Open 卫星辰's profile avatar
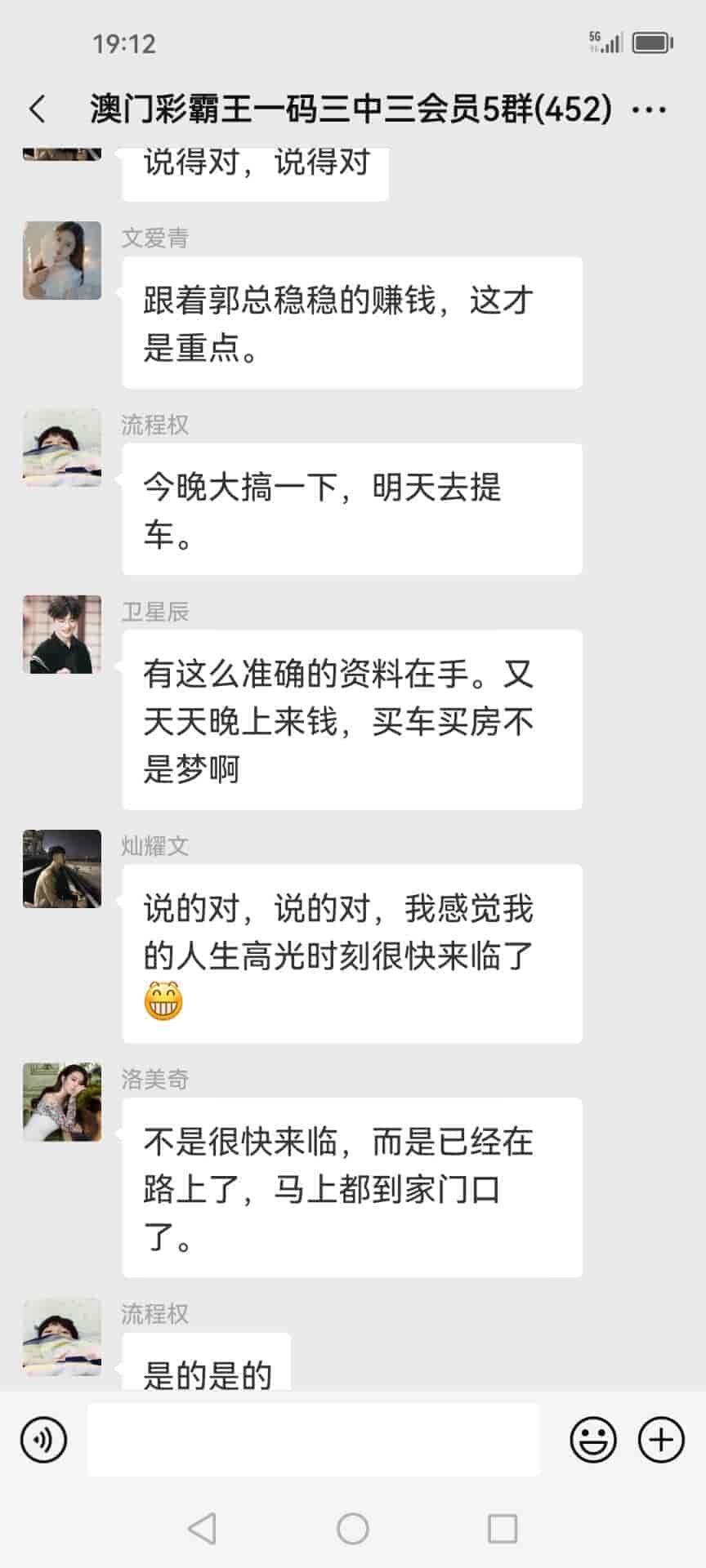 coord(62,635)
